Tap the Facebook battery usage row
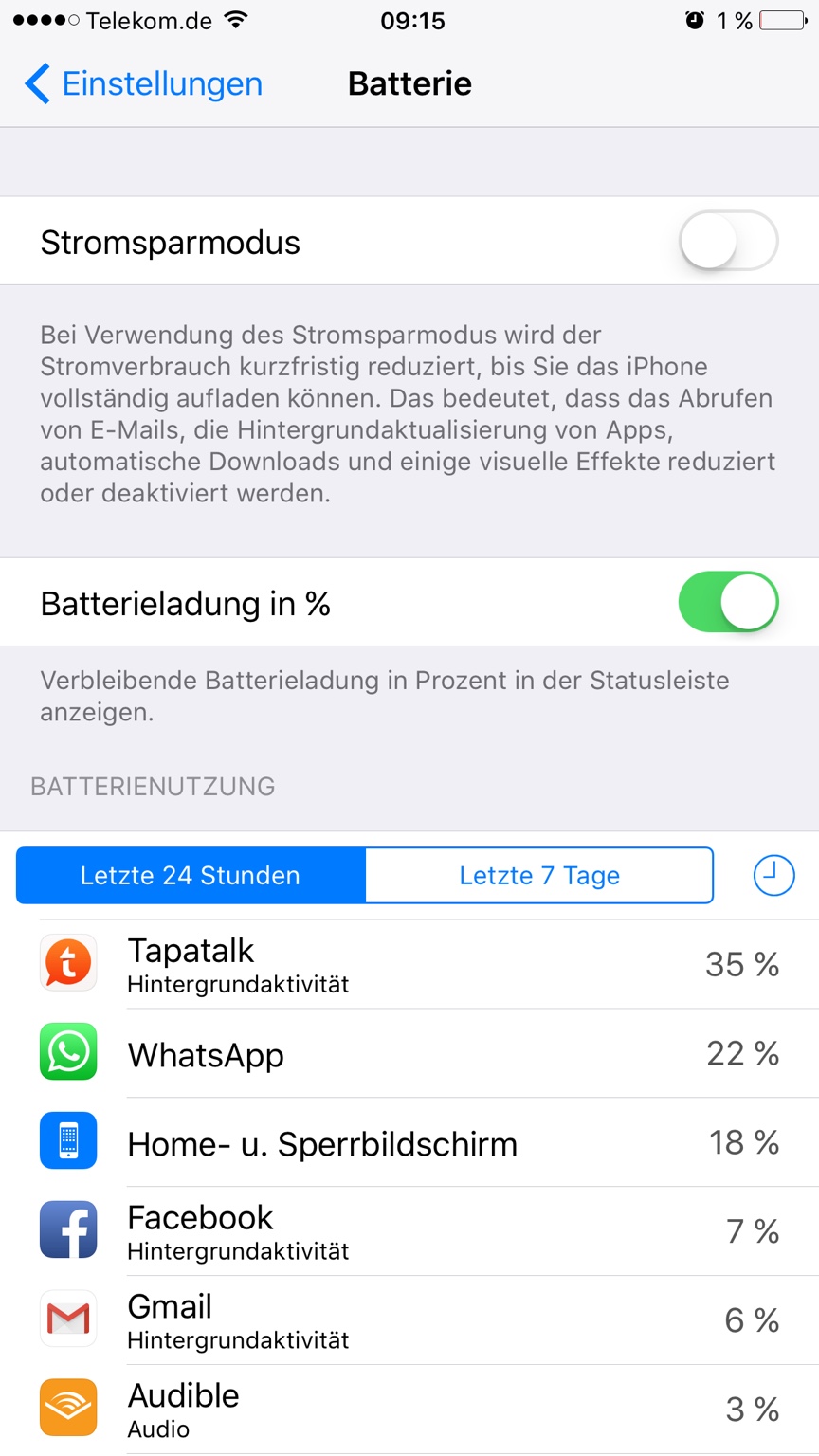This screenshot has width=819, height=1456. 409,1231
